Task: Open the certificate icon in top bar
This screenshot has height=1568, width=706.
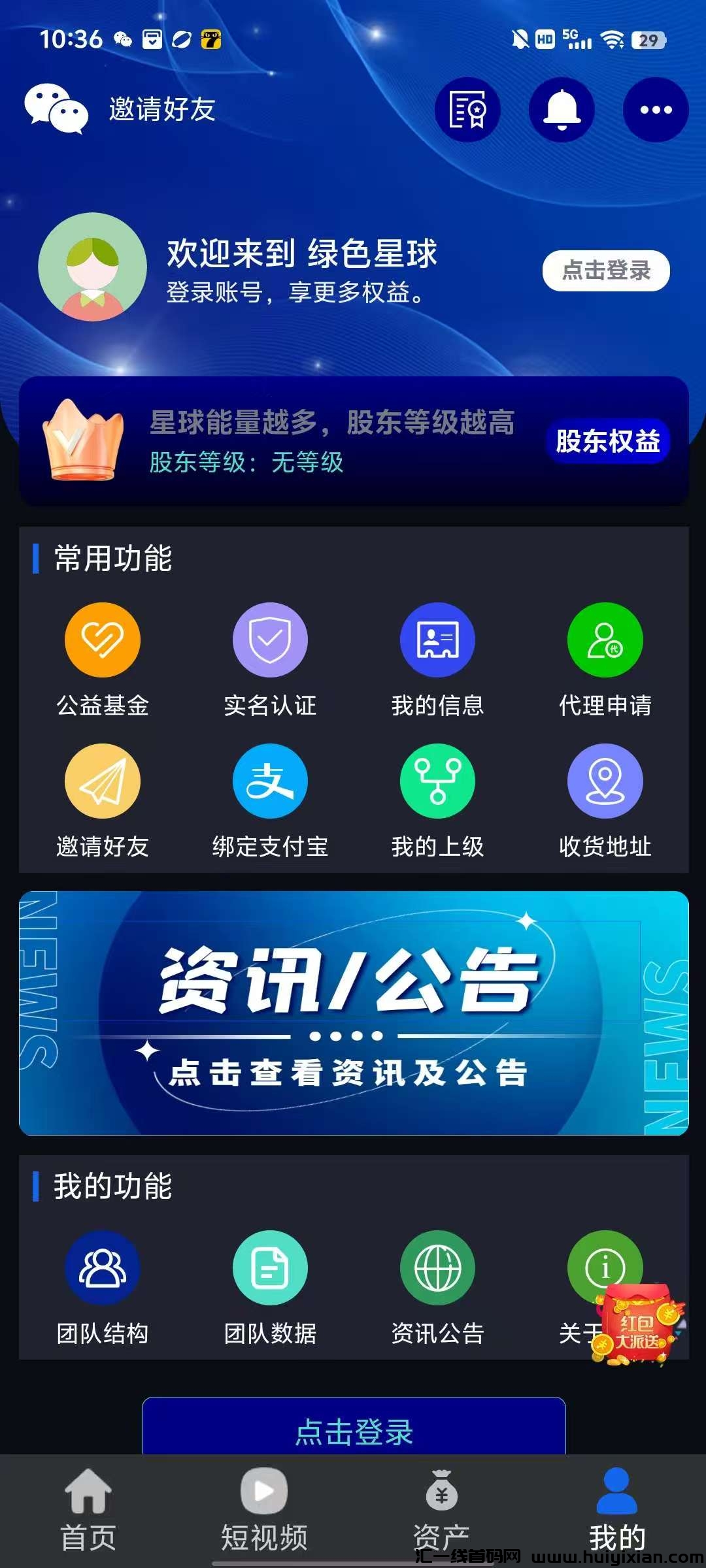Action: tap(468, 110)
